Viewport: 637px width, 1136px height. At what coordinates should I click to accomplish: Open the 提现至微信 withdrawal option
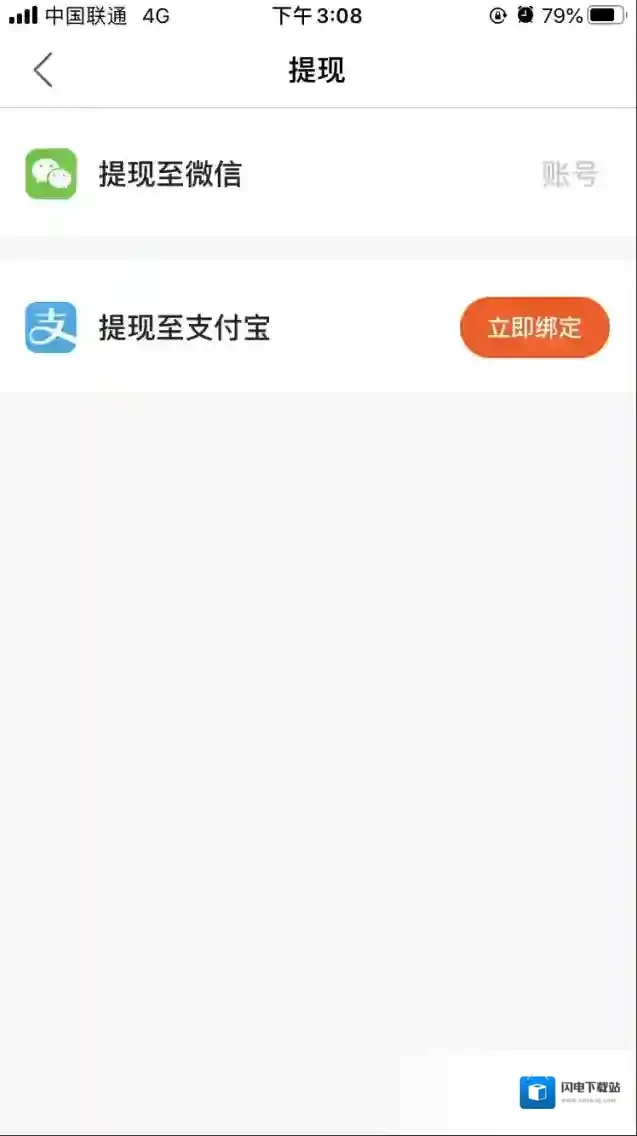(170, 174)
